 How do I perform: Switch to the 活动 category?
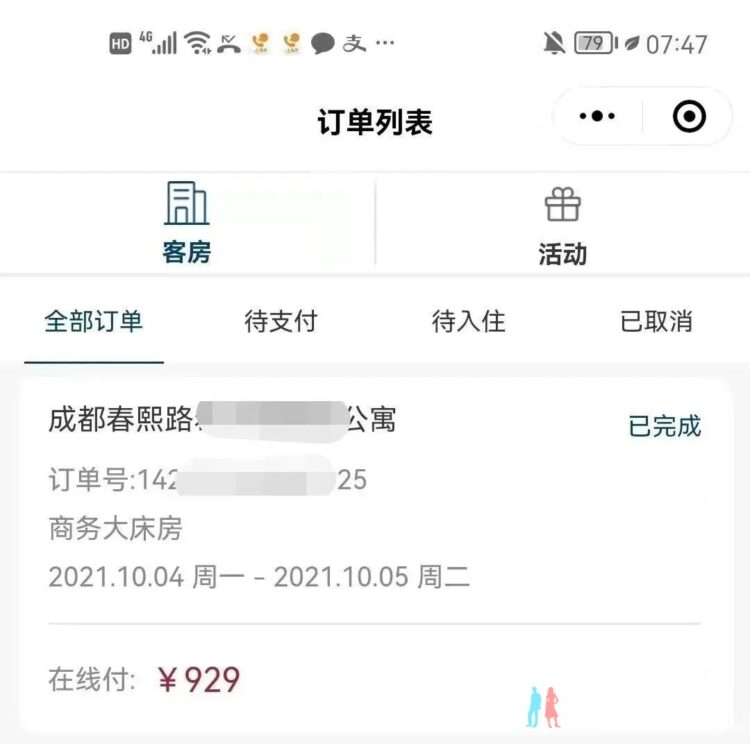tap(562, 225)
